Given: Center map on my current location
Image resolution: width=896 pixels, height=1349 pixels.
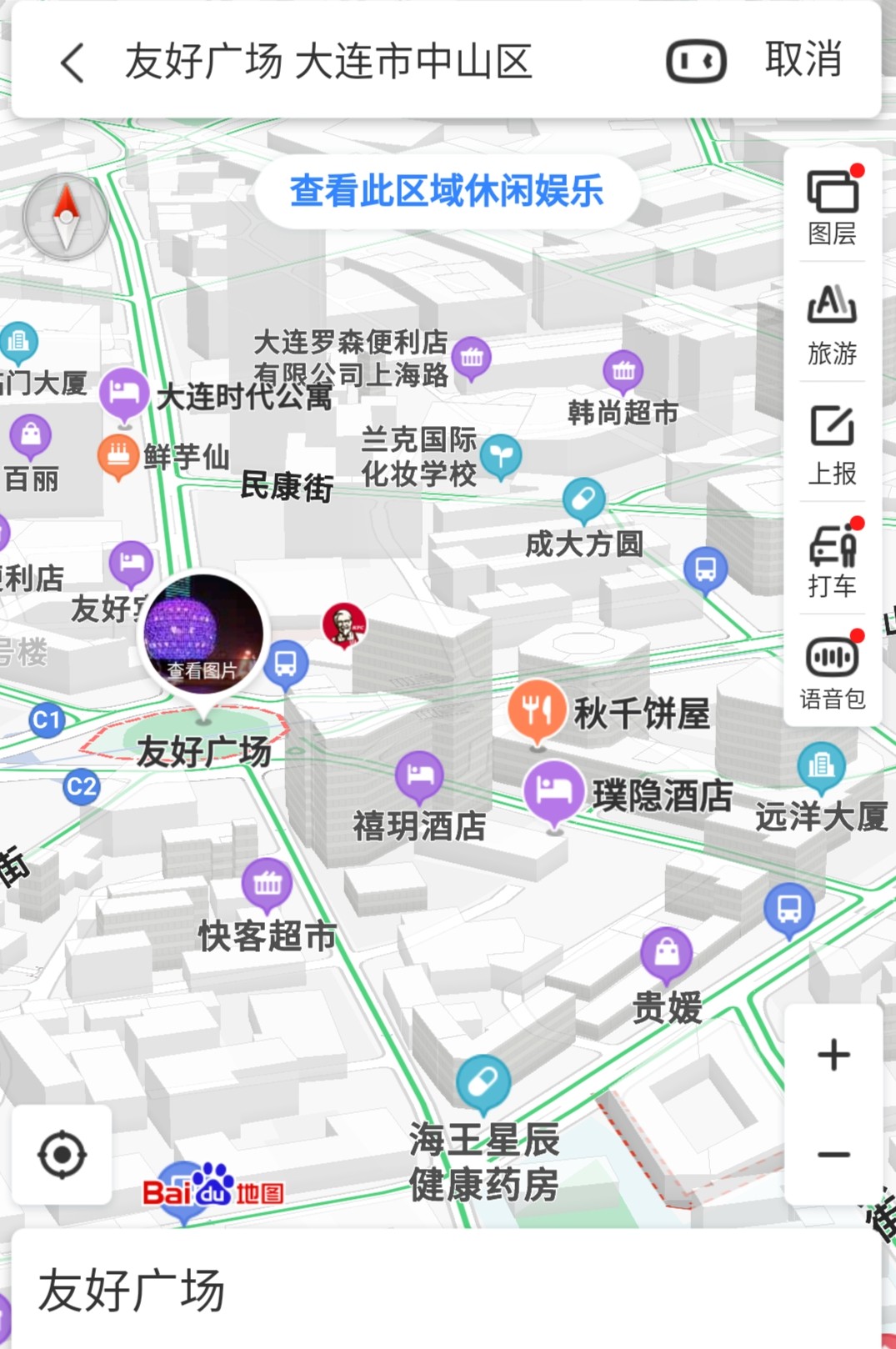Looking at the screenshot, I should (62, 1155).
